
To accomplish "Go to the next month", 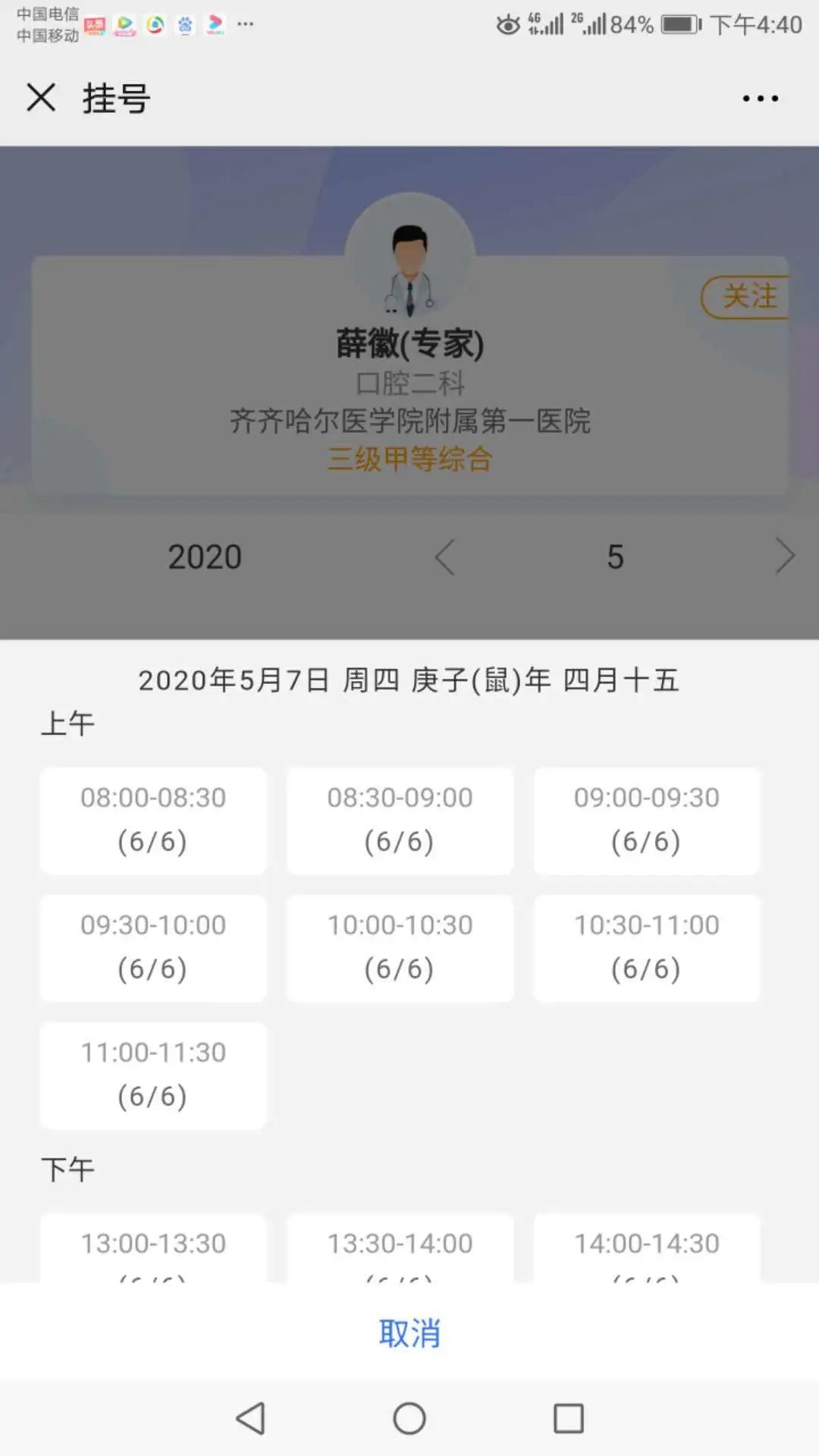I will [x=785, y=557].
